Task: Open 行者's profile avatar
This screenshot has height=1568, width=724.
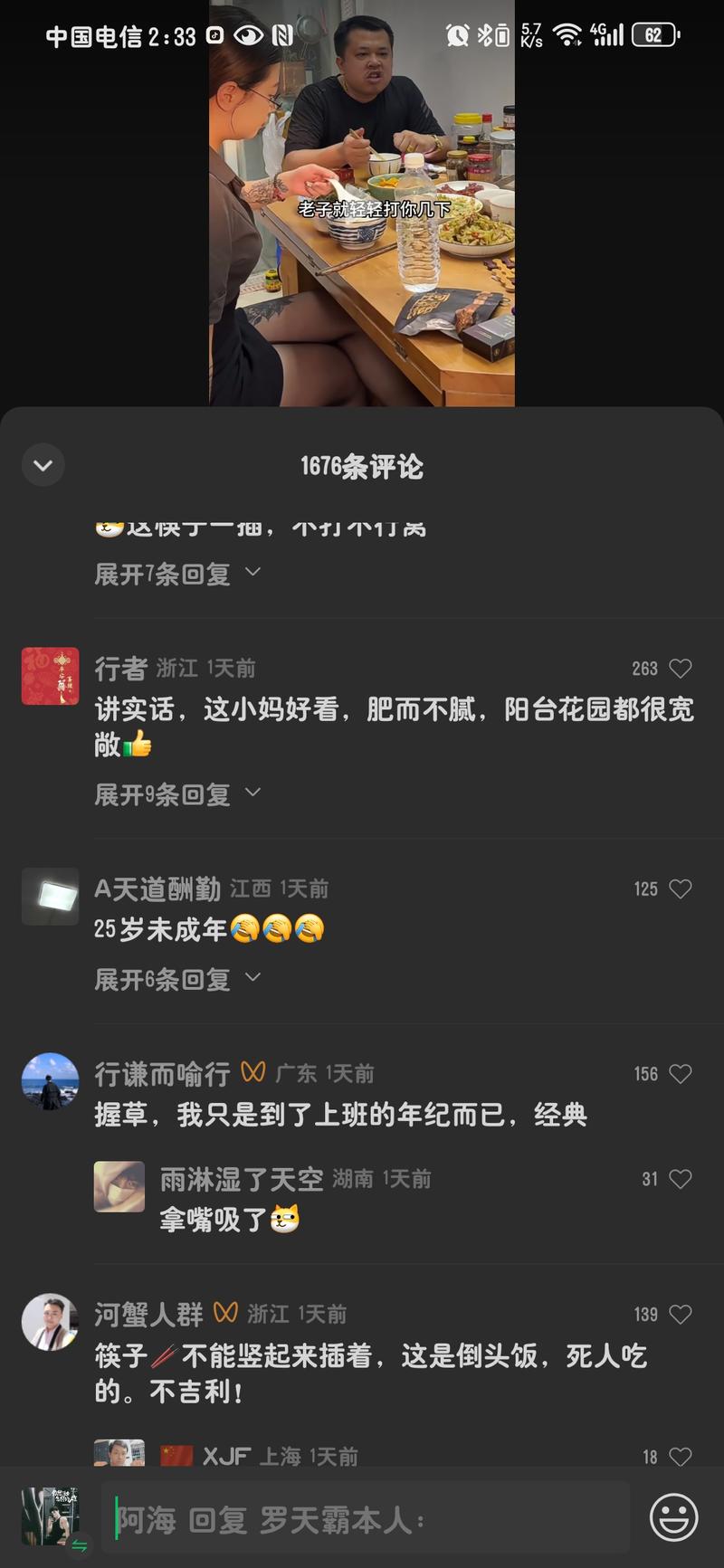Action: [50, 676]
